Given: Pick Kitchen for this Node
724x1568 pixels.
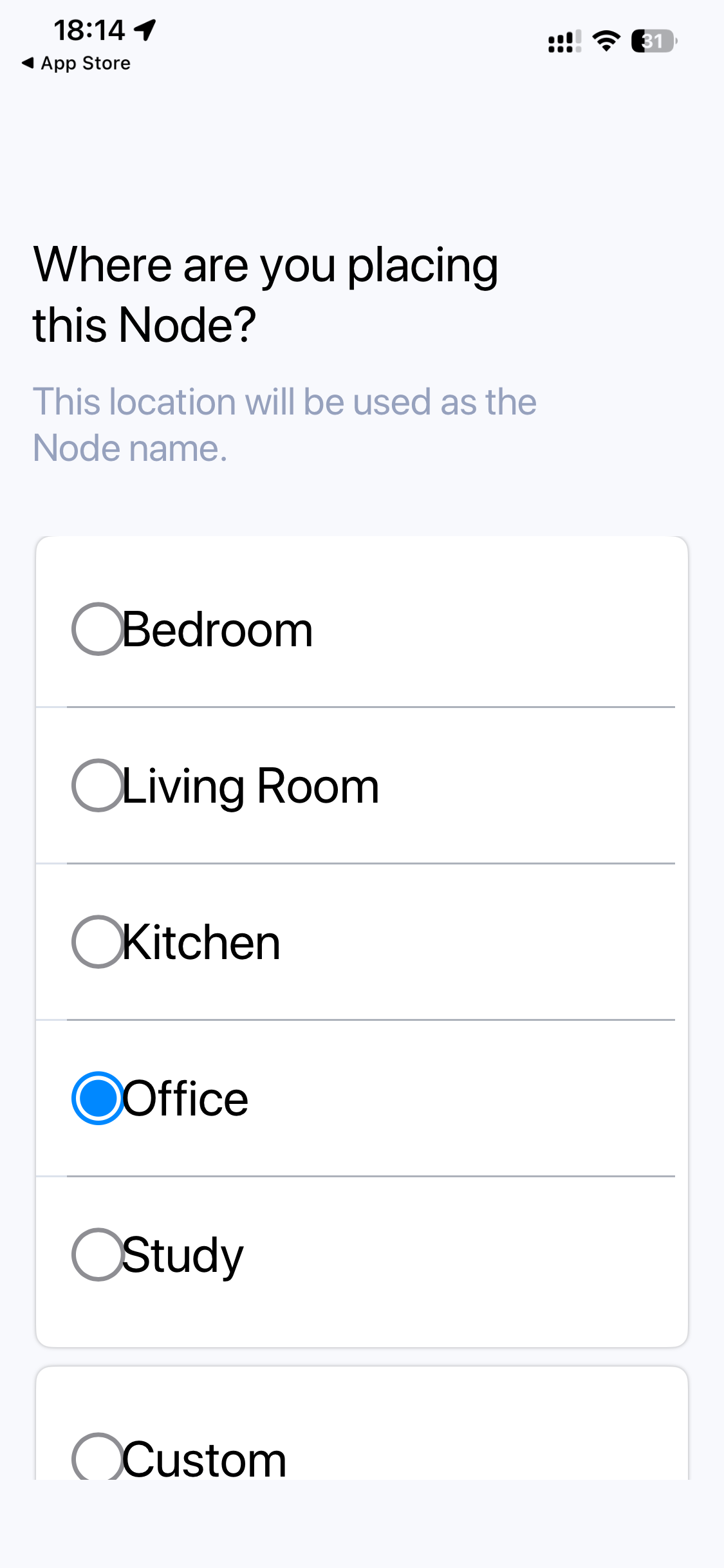Looking at the screenshot, I should click(x=98, y=942).
